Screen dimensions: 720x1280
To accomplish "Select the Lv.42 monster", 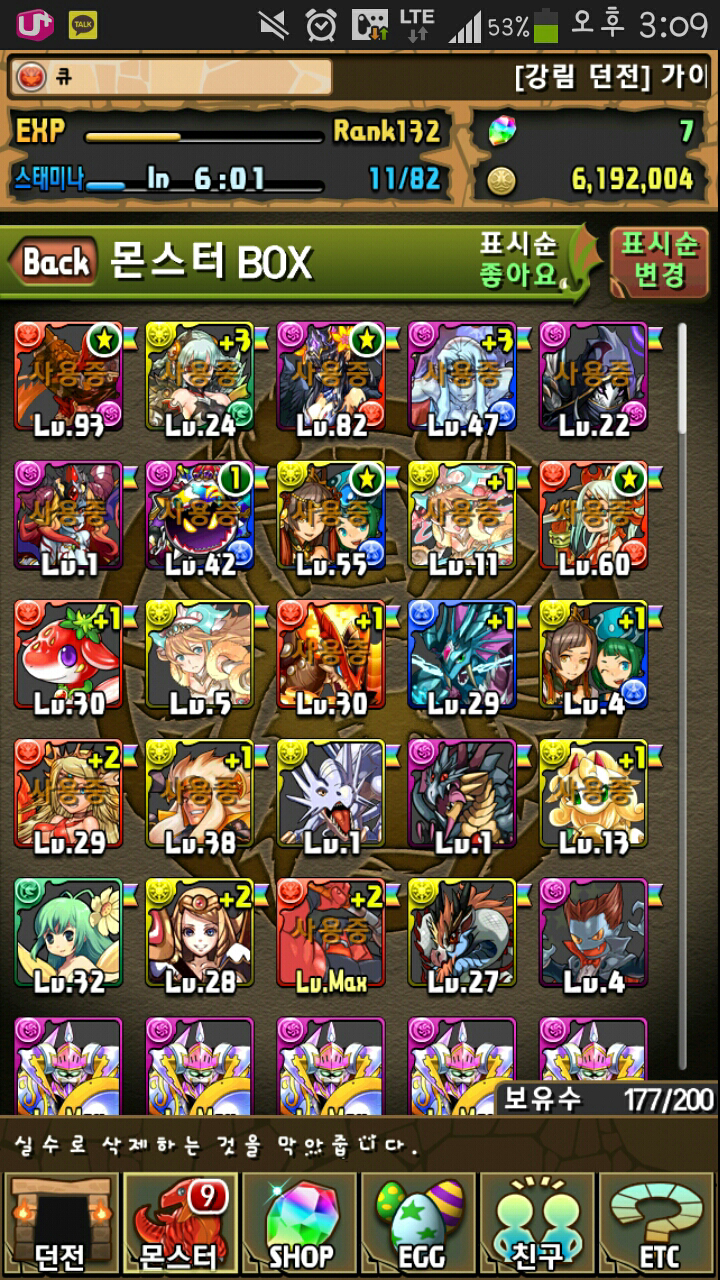I will pyautogui.click(x=200, y=517).
